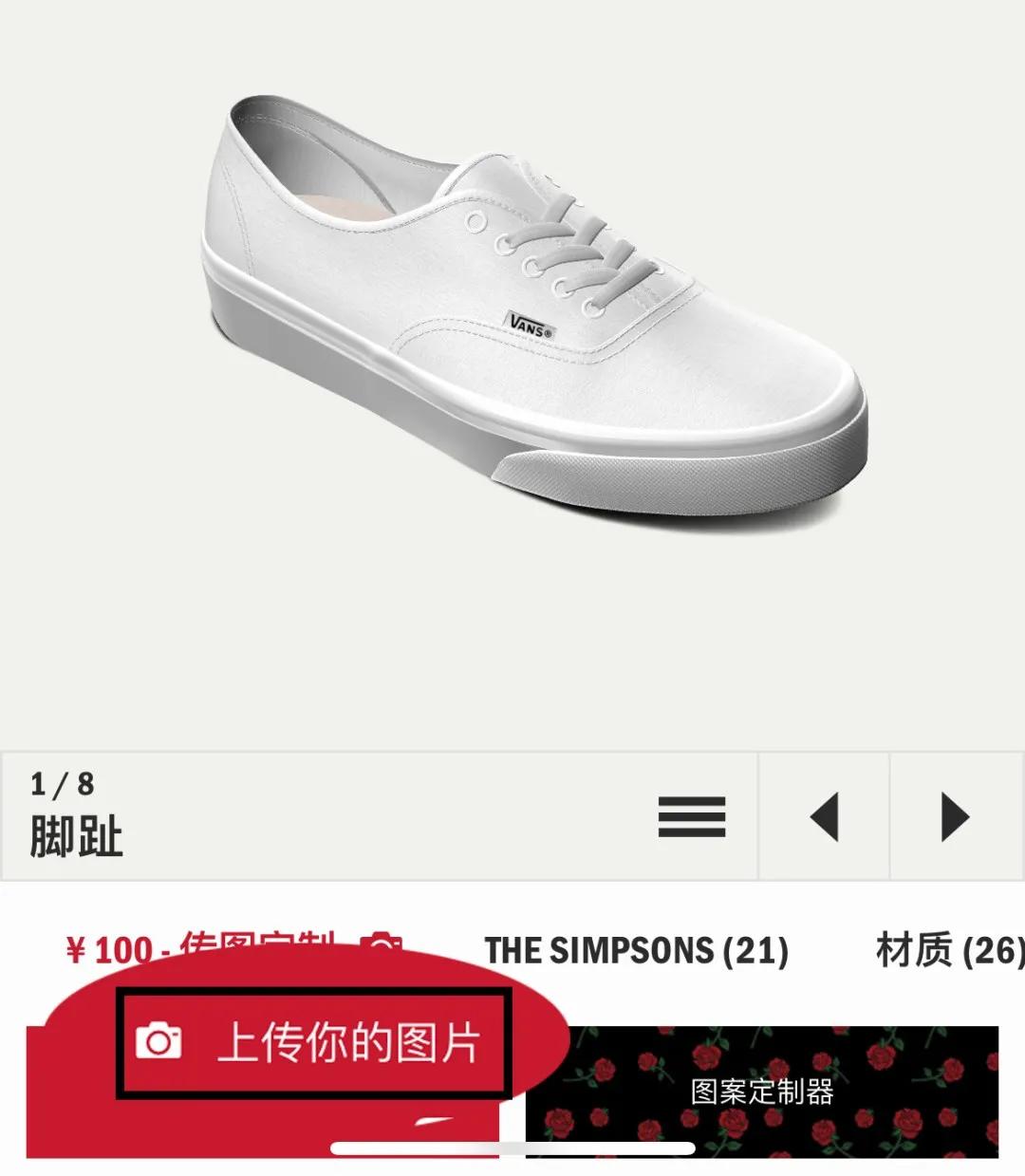The height and width of the screenshot is (1176, 1025).
Task: Tap the white scroll indicator bar
Action: [512, 1146]
